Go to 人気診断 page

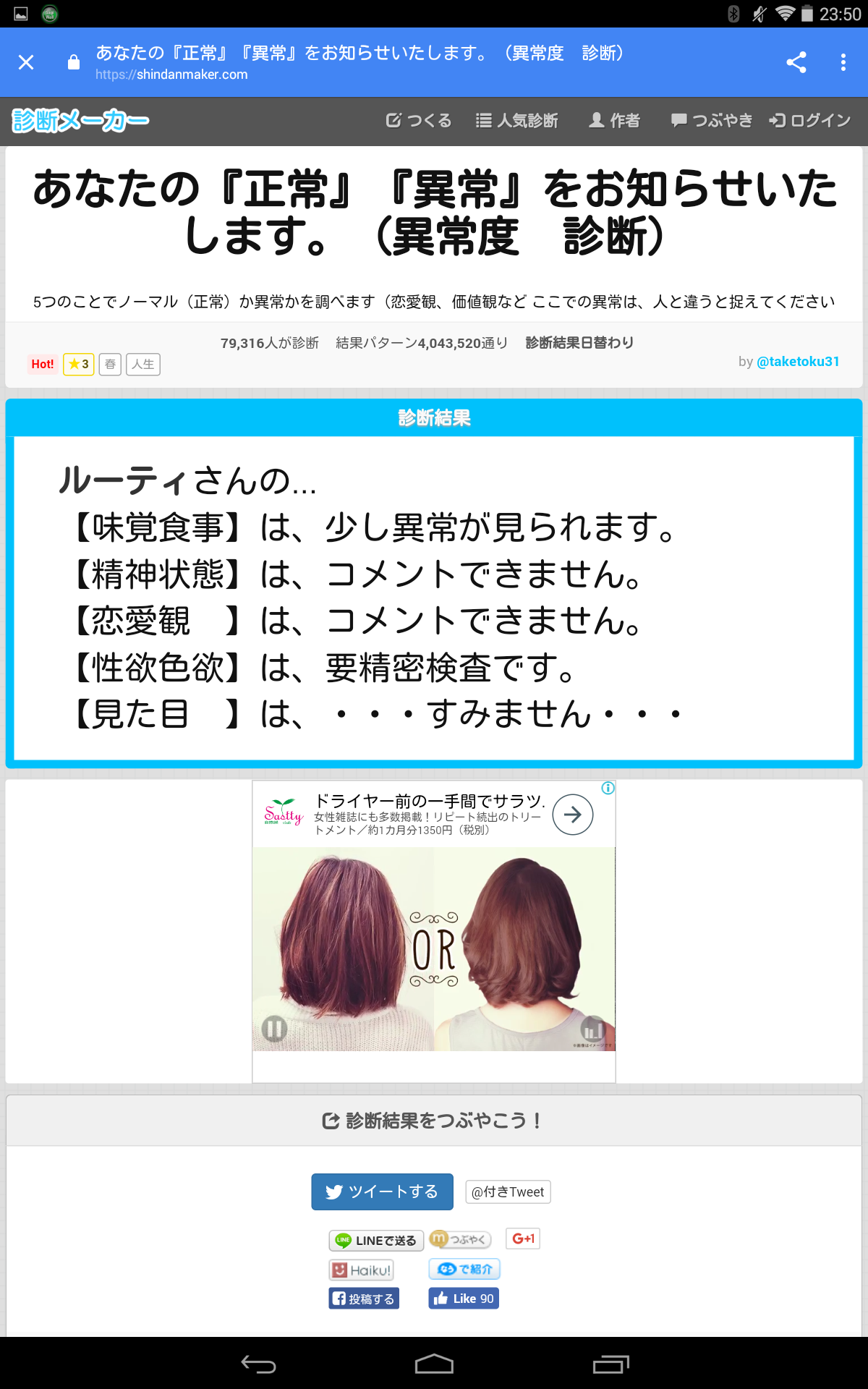(x=516, y=120)
